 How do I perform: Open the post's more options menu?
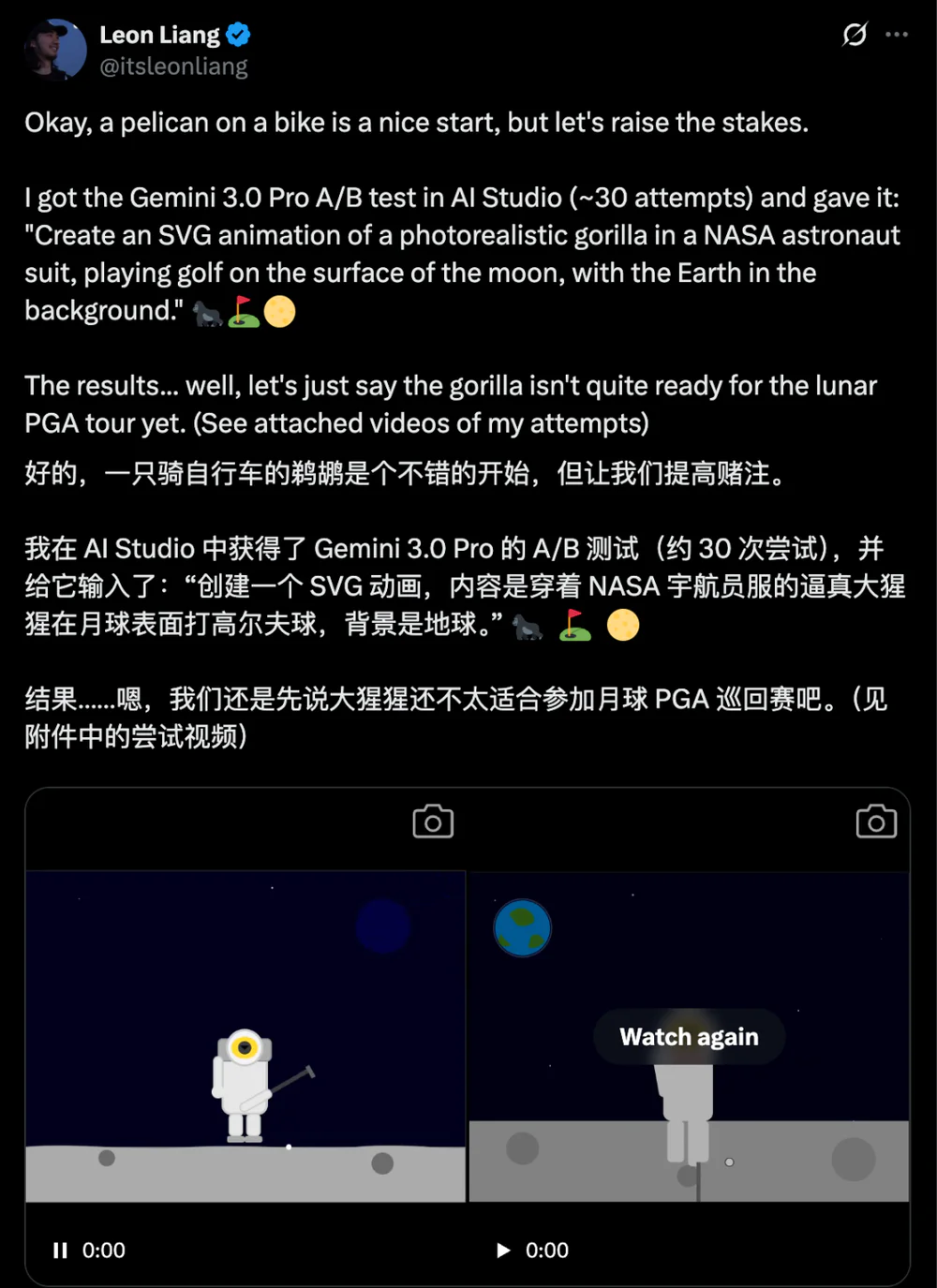pos(897,35)
